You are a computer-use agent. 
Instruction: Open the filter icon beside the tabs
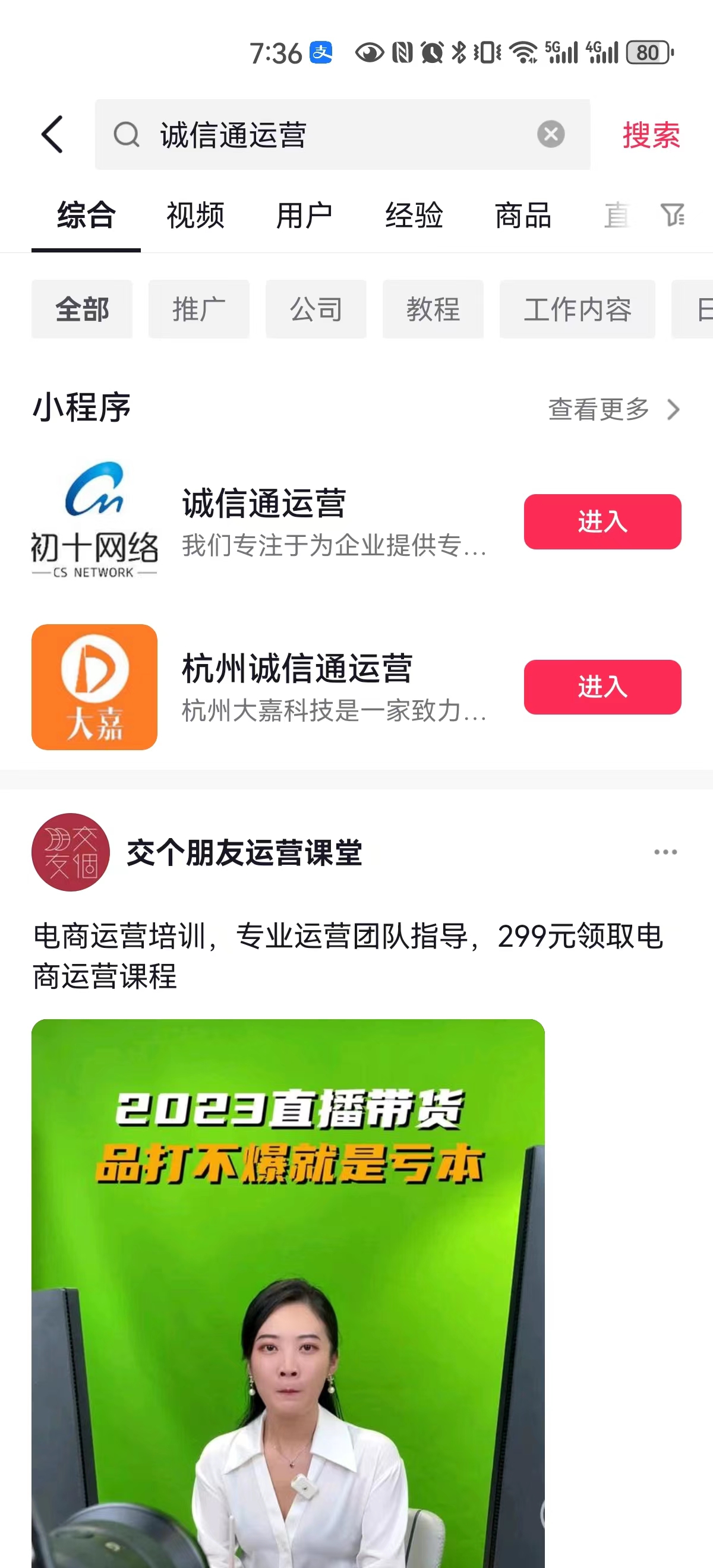coord(672,215)
